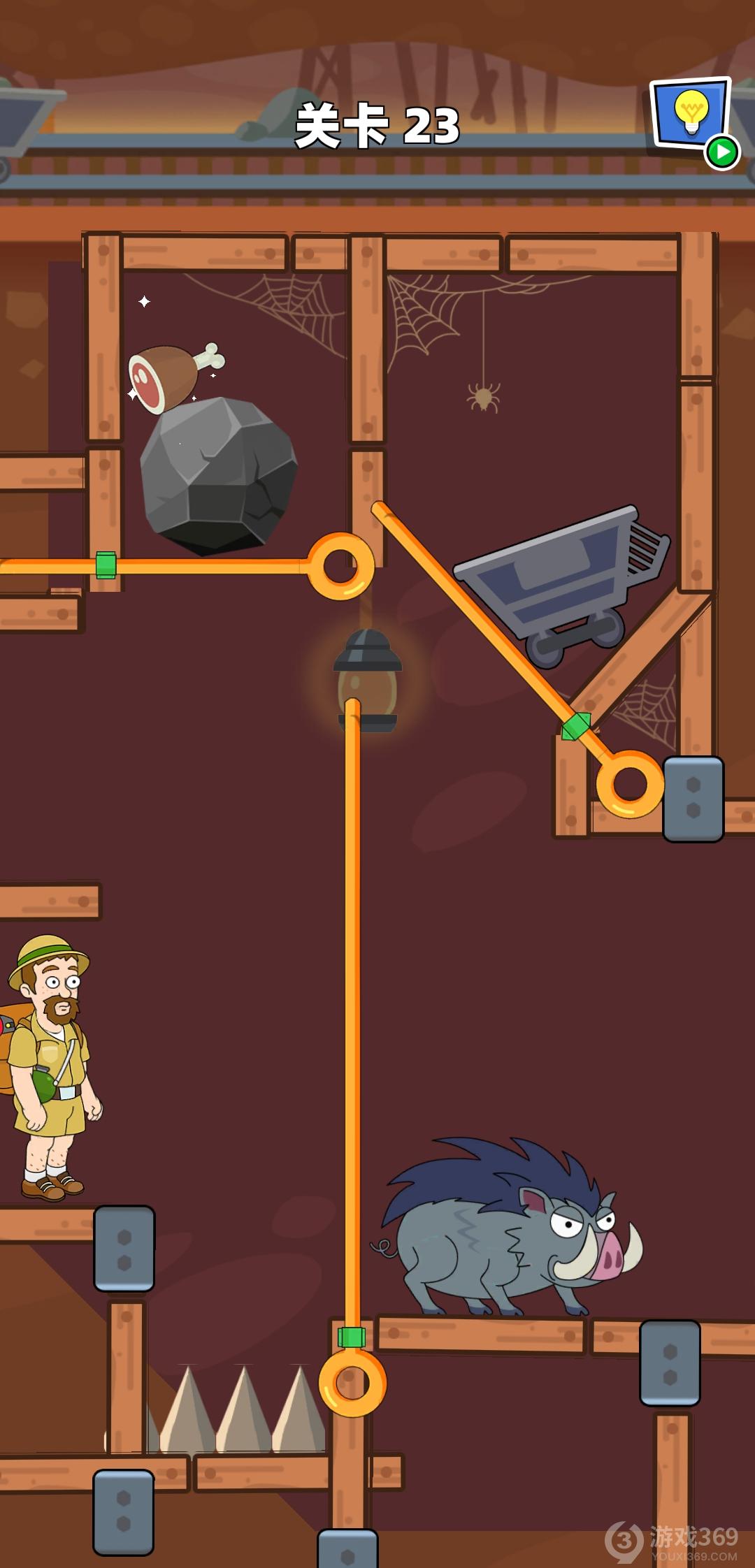This screenshot has height=1568, width=755.
Task: Tap the diagonal pin holding the mine cart
Action: pos(629,784)
